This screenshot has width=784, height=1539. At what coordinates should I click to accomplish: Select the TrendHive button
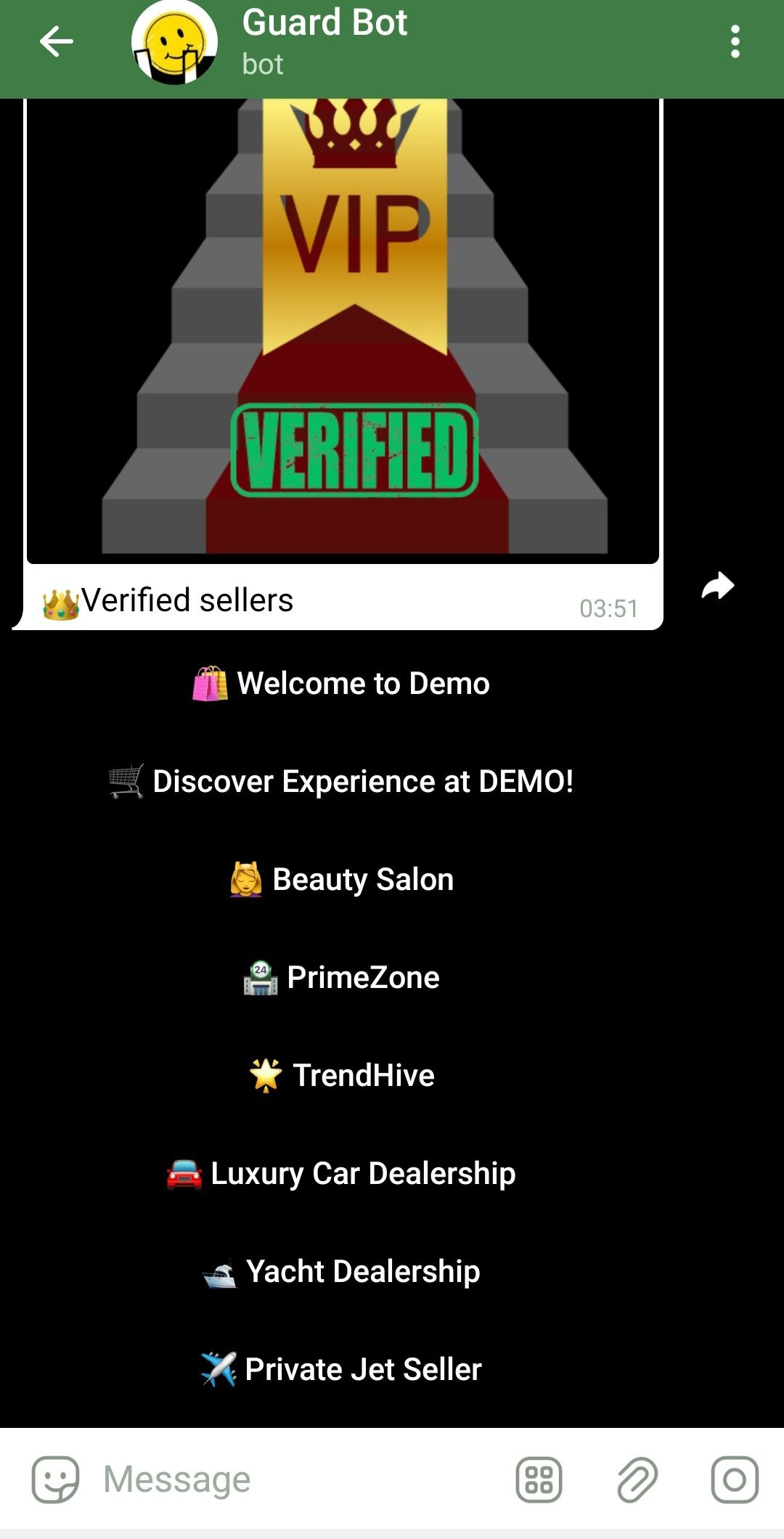coord(341,1075)
